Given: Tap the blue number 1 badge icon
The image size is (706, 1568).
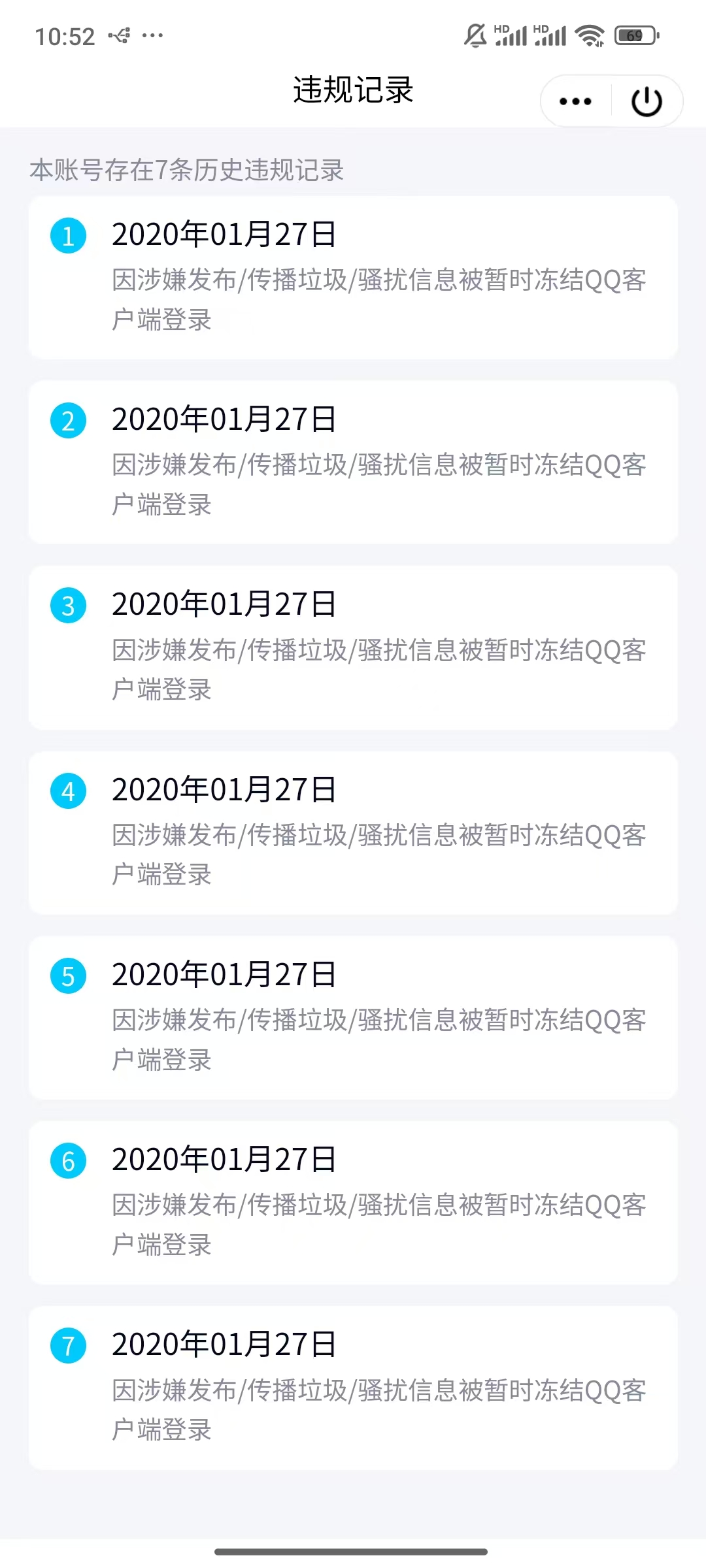Looking at the screenshot, I should (68, 237).
